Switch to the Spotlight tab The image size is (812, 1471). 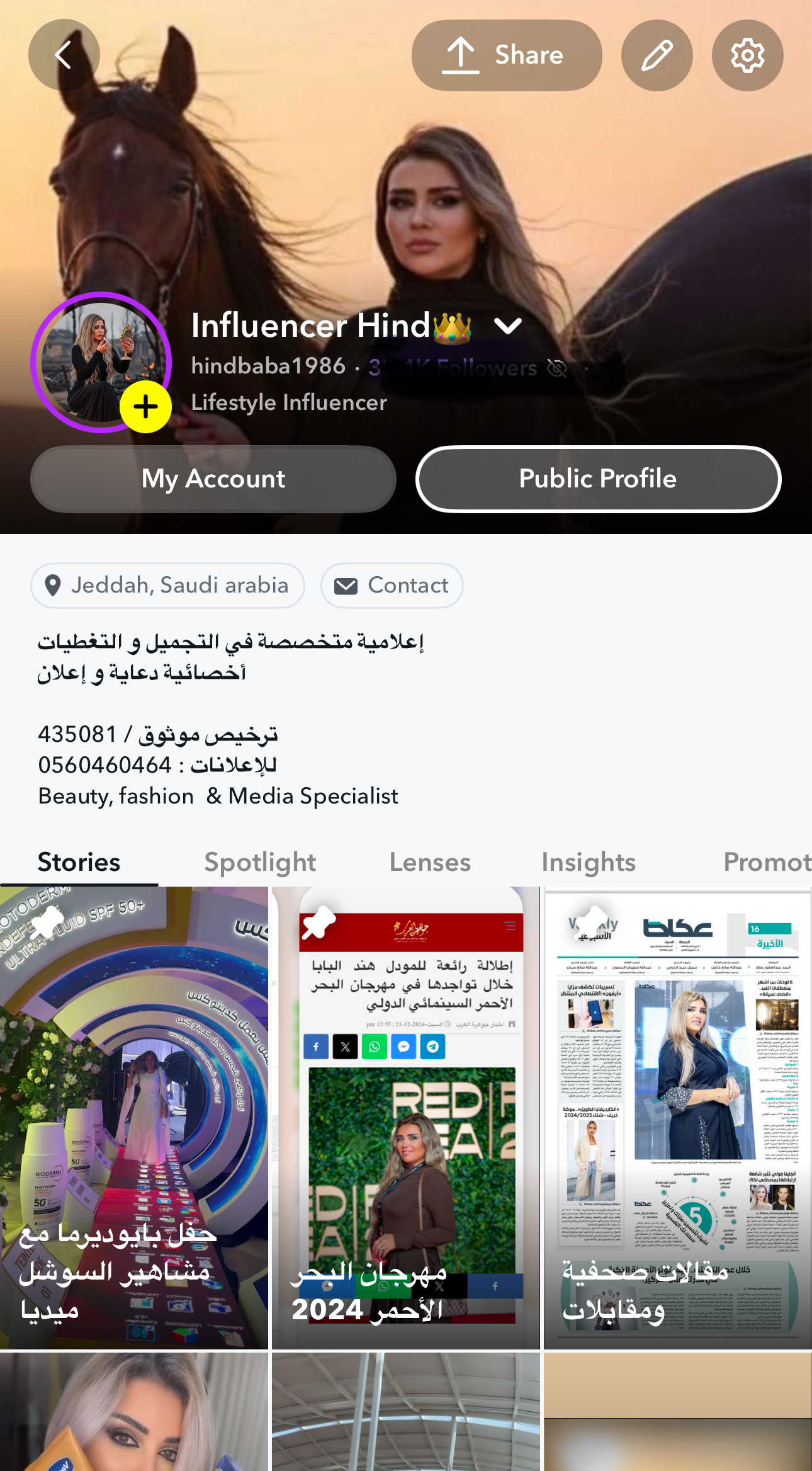[x=259, y=861]
